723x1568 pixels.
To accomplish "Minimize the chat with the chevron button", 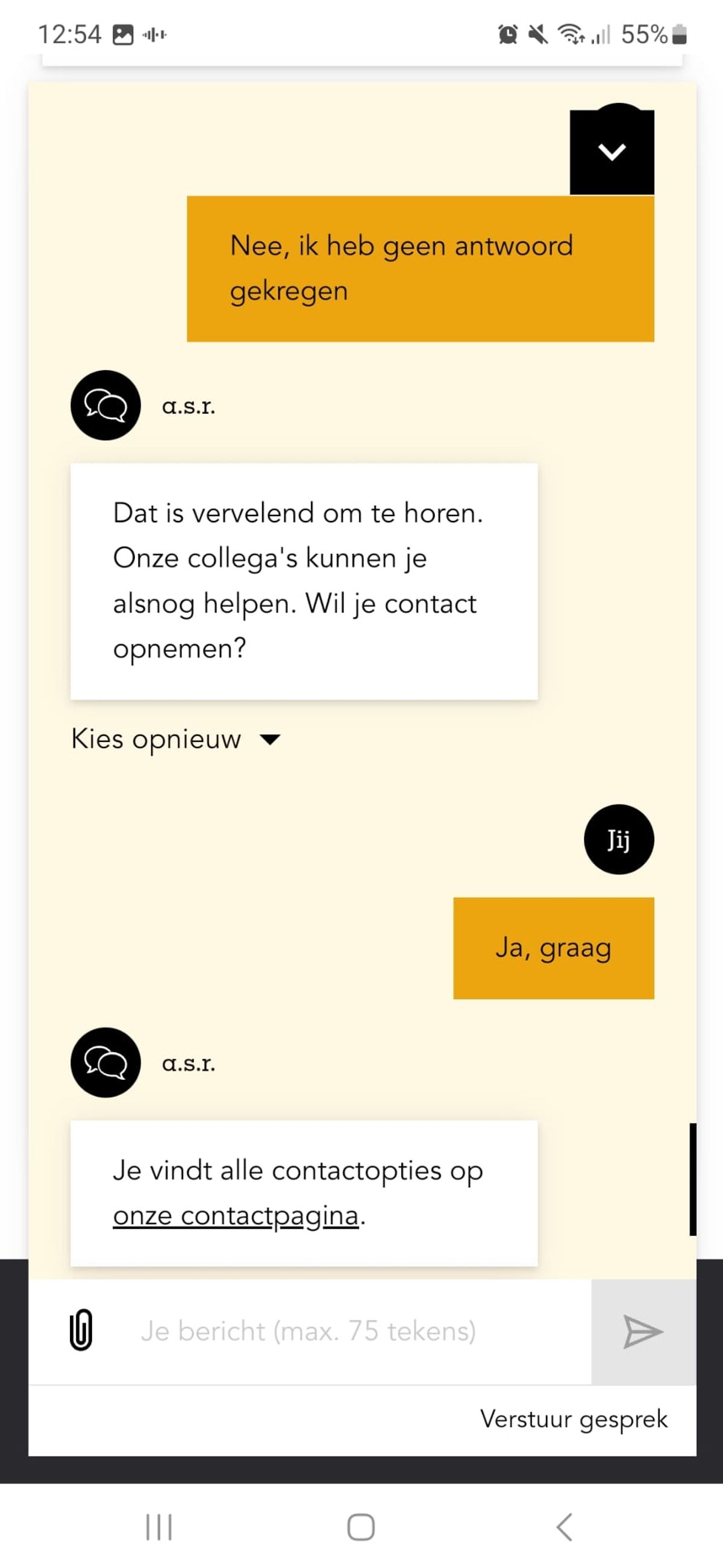I will tap(612, 151).
